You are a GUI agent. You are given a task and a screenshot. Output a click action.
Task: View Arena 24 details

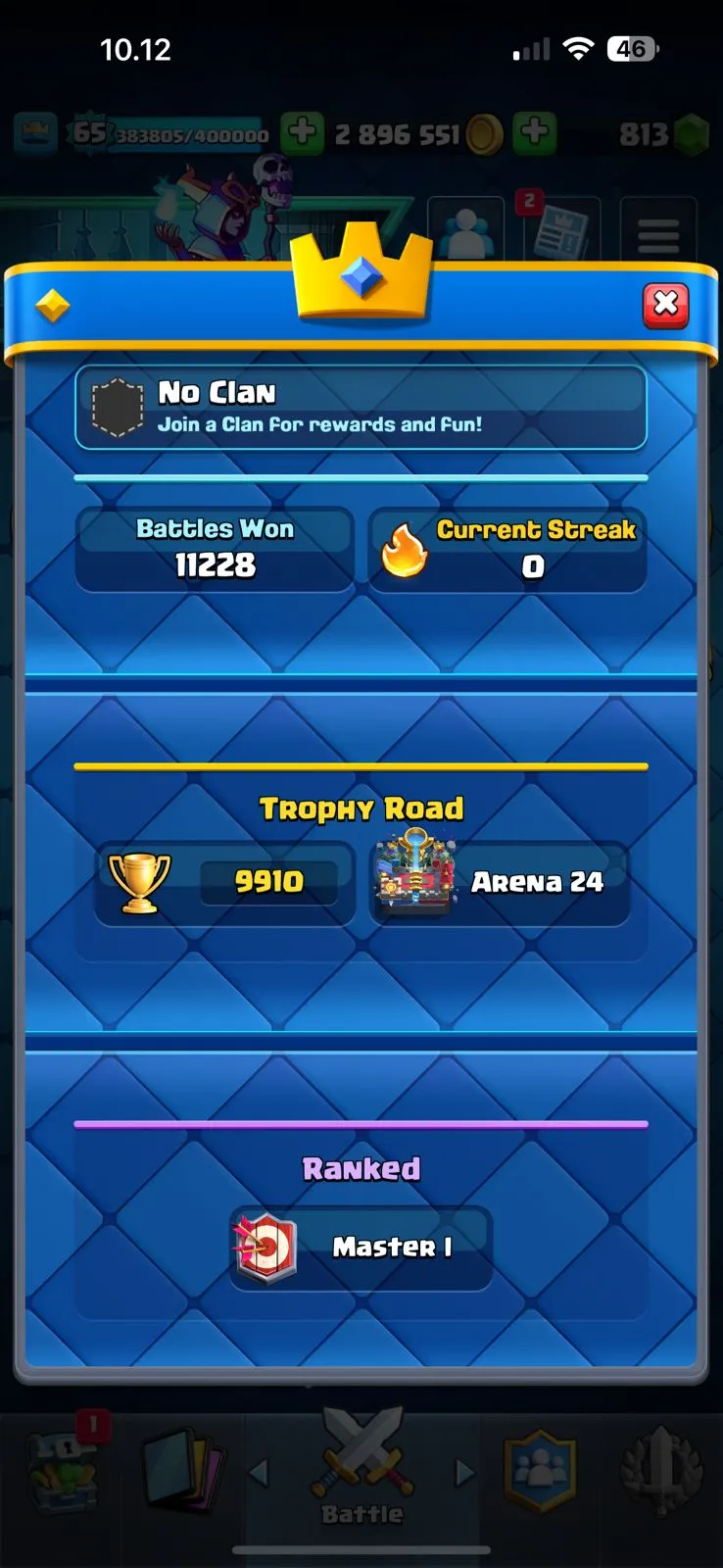pyautogui.click(x=500, y=882)
